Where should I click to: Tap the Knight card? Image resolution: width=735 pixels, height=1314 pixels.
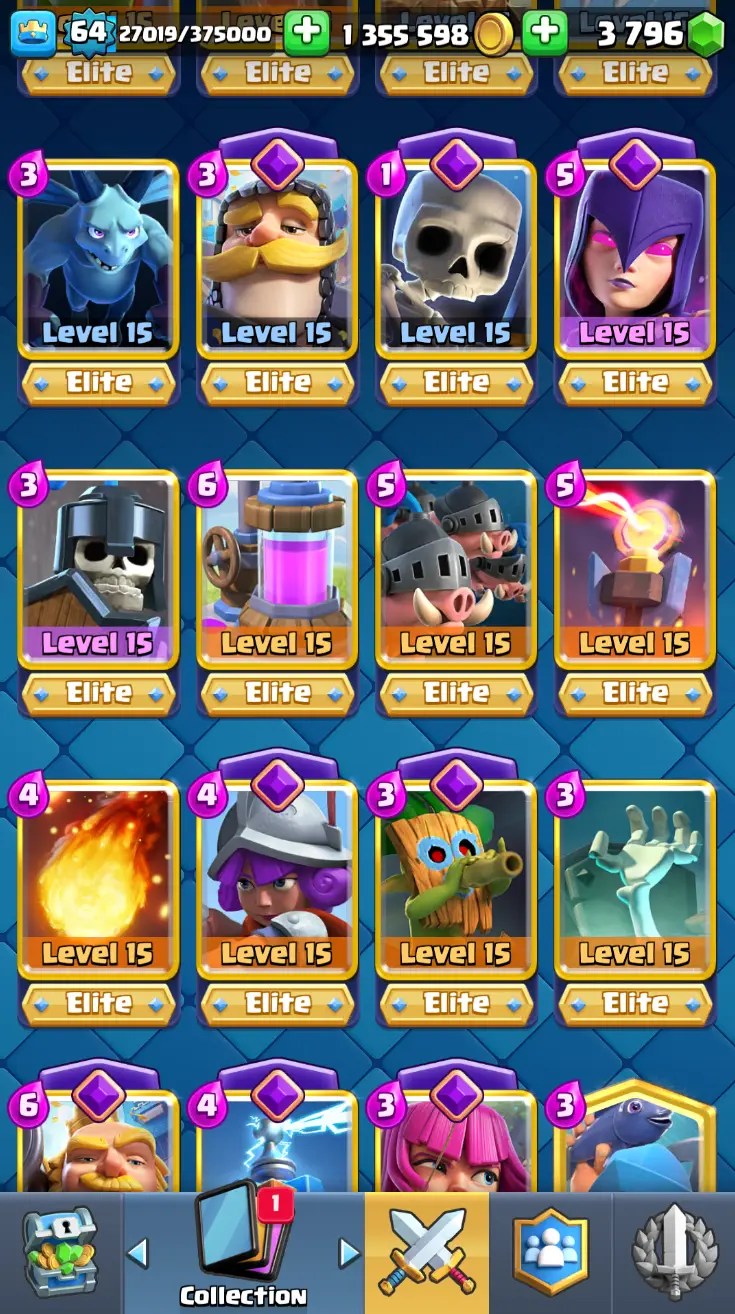click(x=277, y=260)
